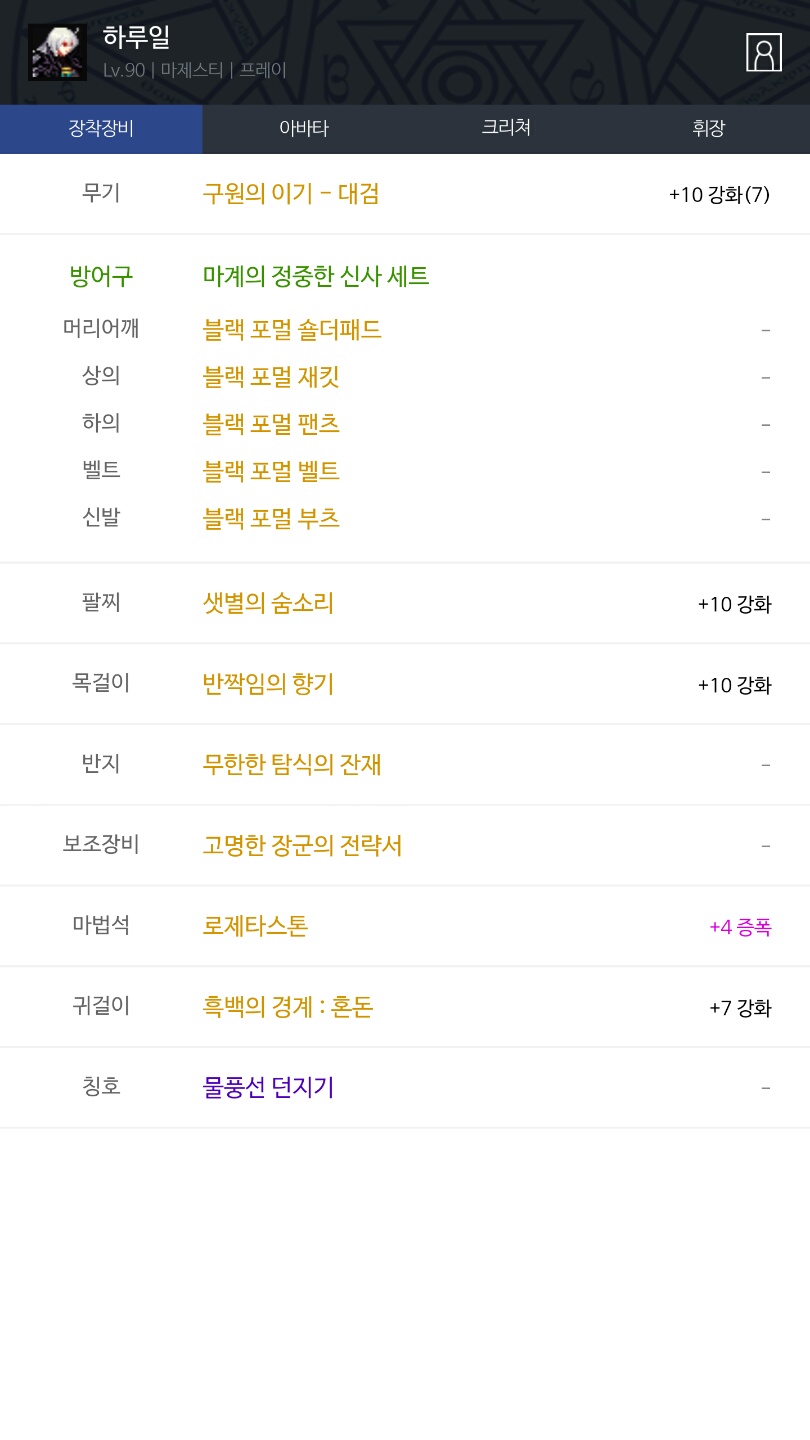Open weapon item 구원의 이기 - 대검

tap(291, 193)
